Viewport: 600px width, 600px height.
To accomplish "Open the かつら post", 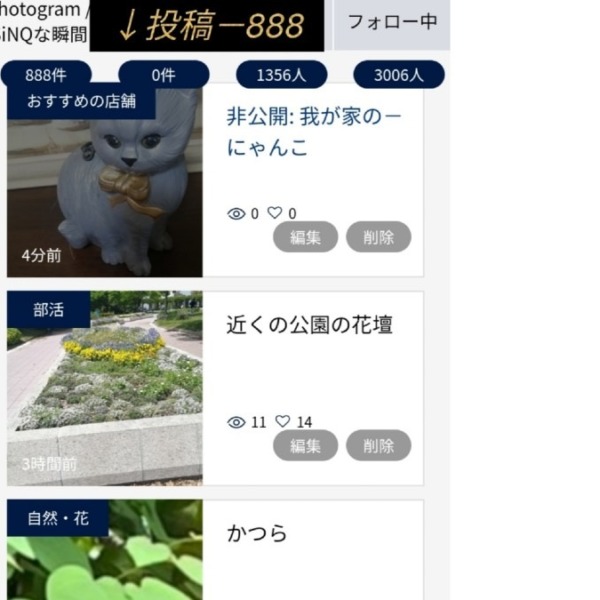I will (x=257, y=533).
